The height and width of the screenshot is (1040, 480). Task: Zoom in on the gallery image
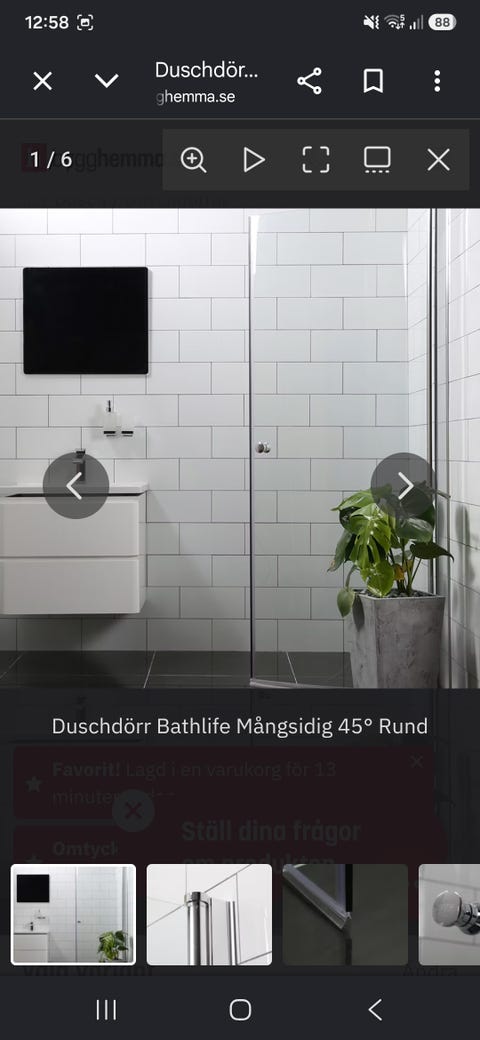point(194,160)
